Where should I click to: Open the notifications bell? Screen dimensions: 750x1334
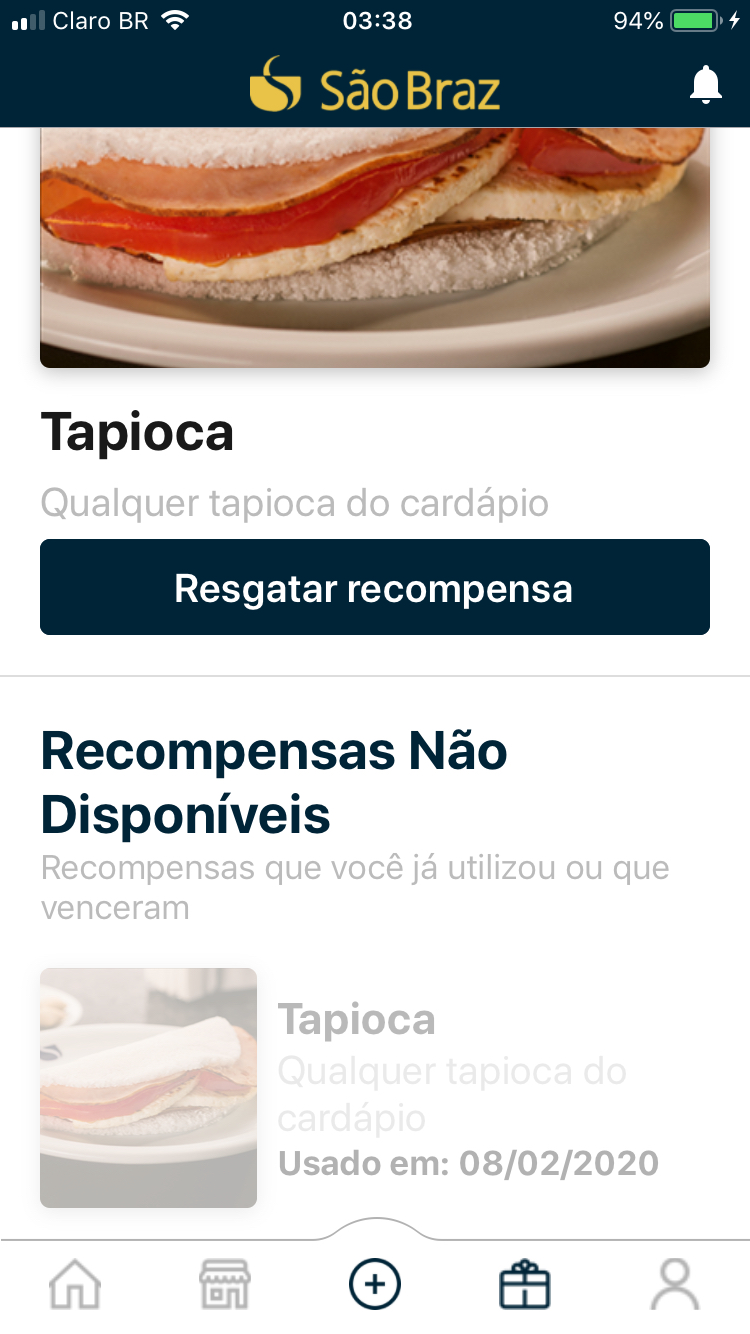coord(706,86)
